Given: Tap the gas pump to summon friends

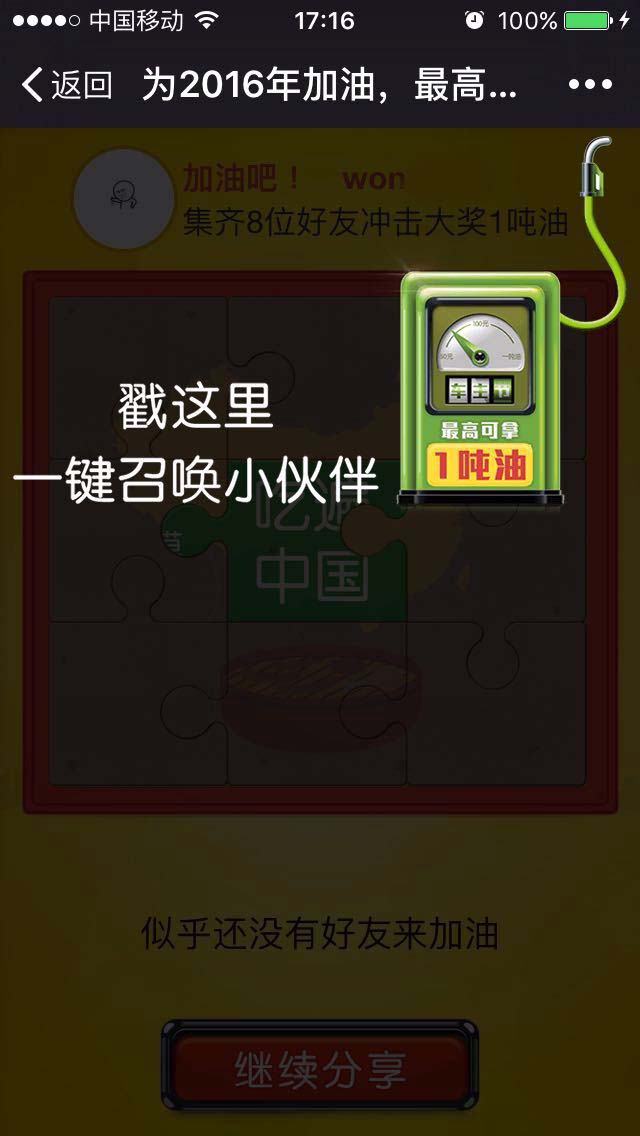Looking at the screenshot, I should coord(481,390).
